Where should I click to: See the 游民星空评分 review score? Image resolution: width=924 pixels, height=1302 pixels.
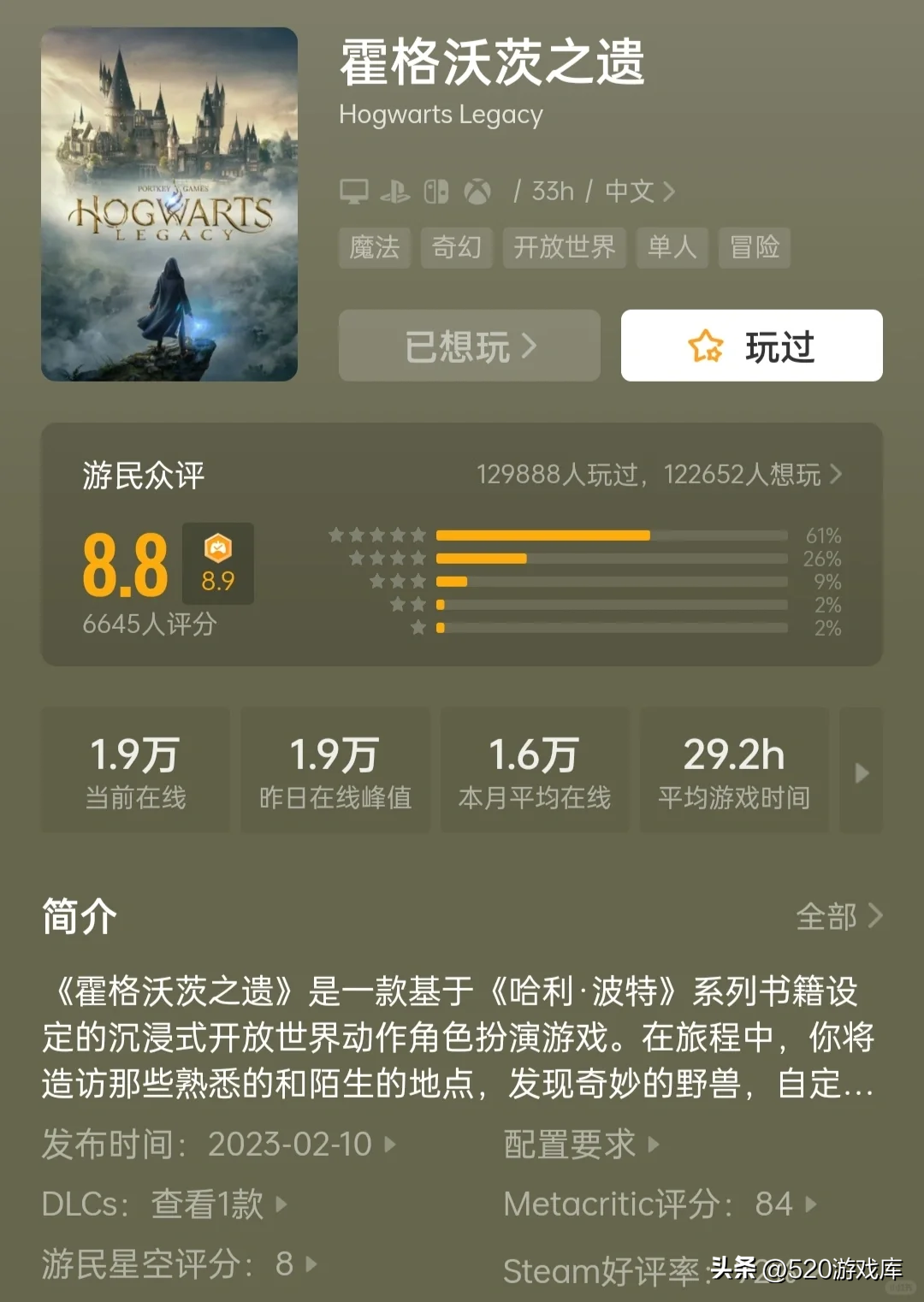click(x=179, y=1264)
